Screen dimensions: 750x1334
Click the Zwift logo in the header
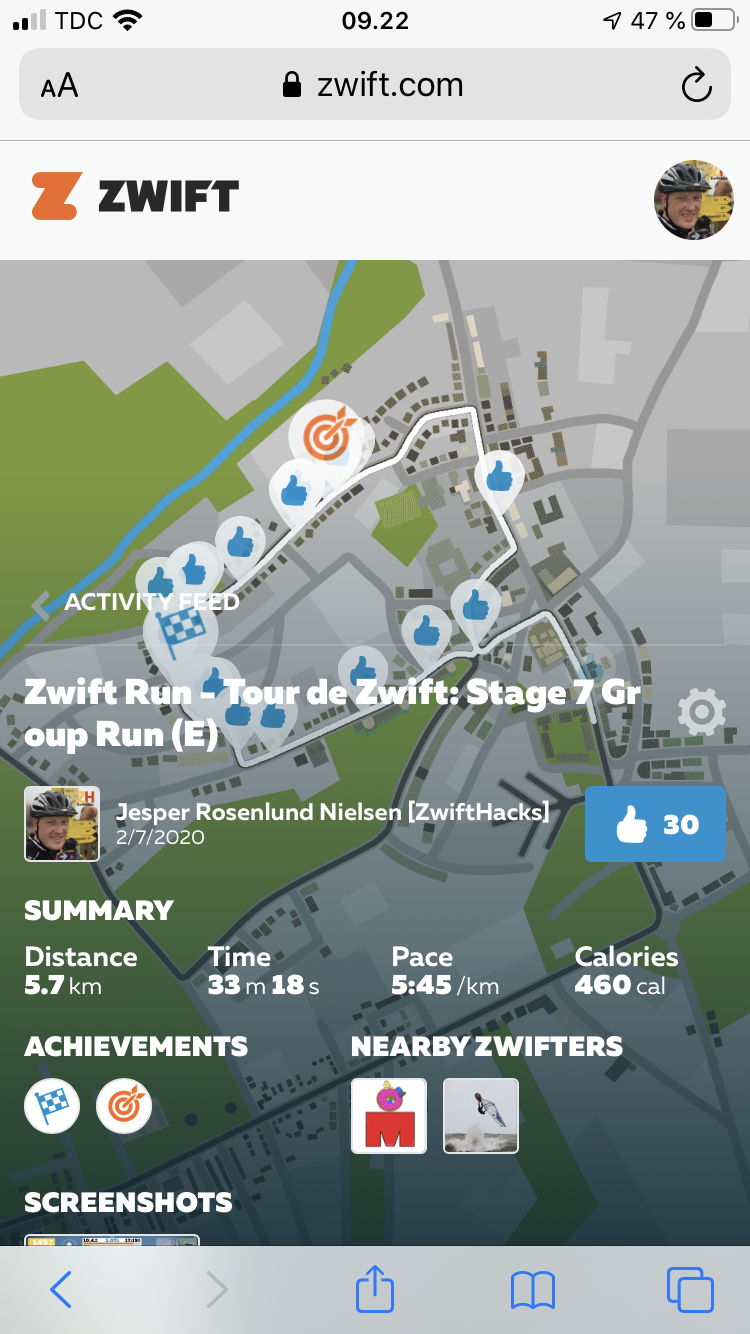[135, 199]
